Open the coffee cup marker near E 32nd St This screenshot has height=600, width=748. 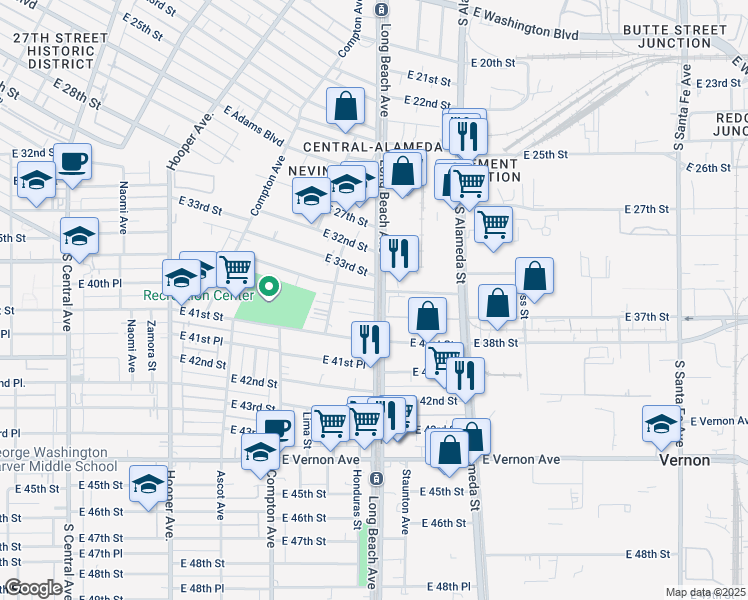point(72,161)
